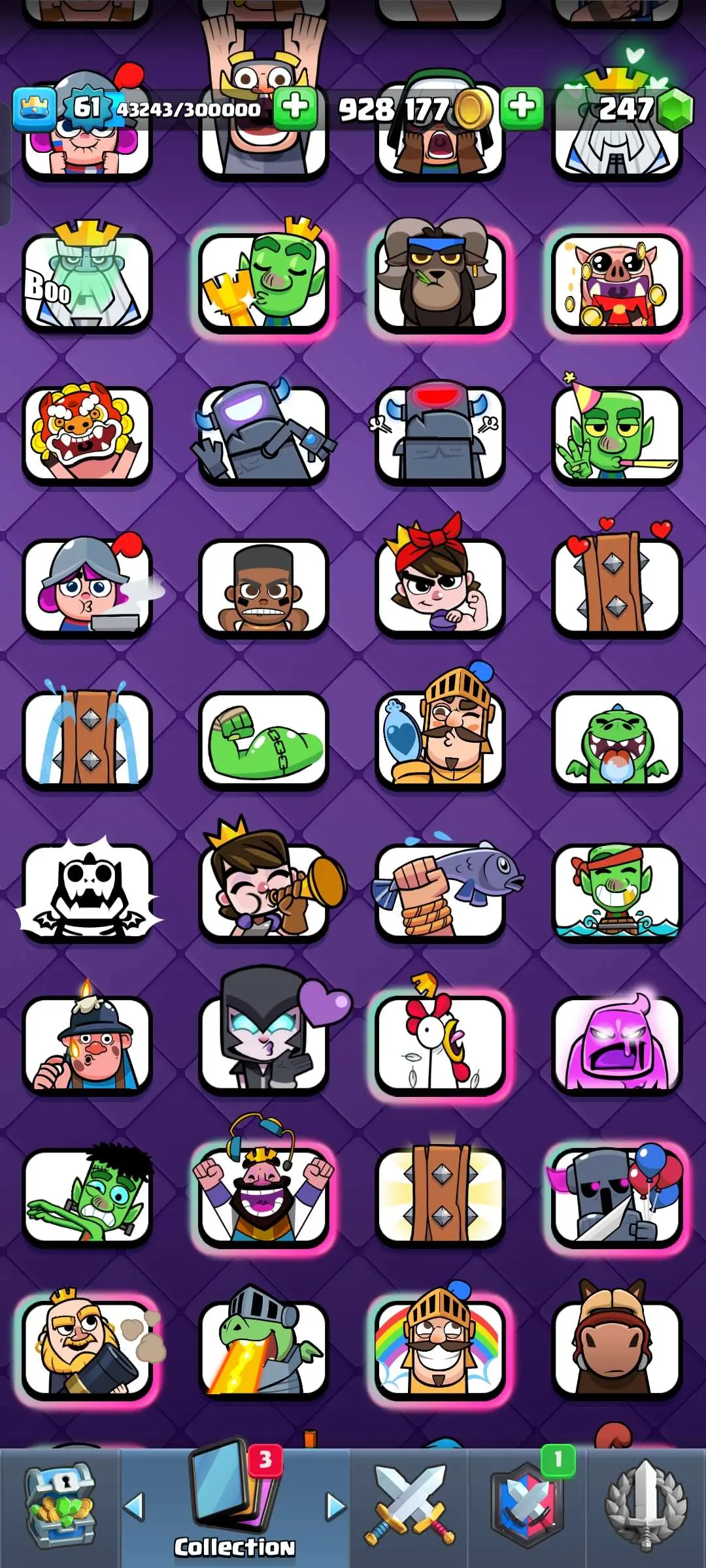706x1568 pixels.
Task: Select the Boo ghost king emote
Action: 87,282
